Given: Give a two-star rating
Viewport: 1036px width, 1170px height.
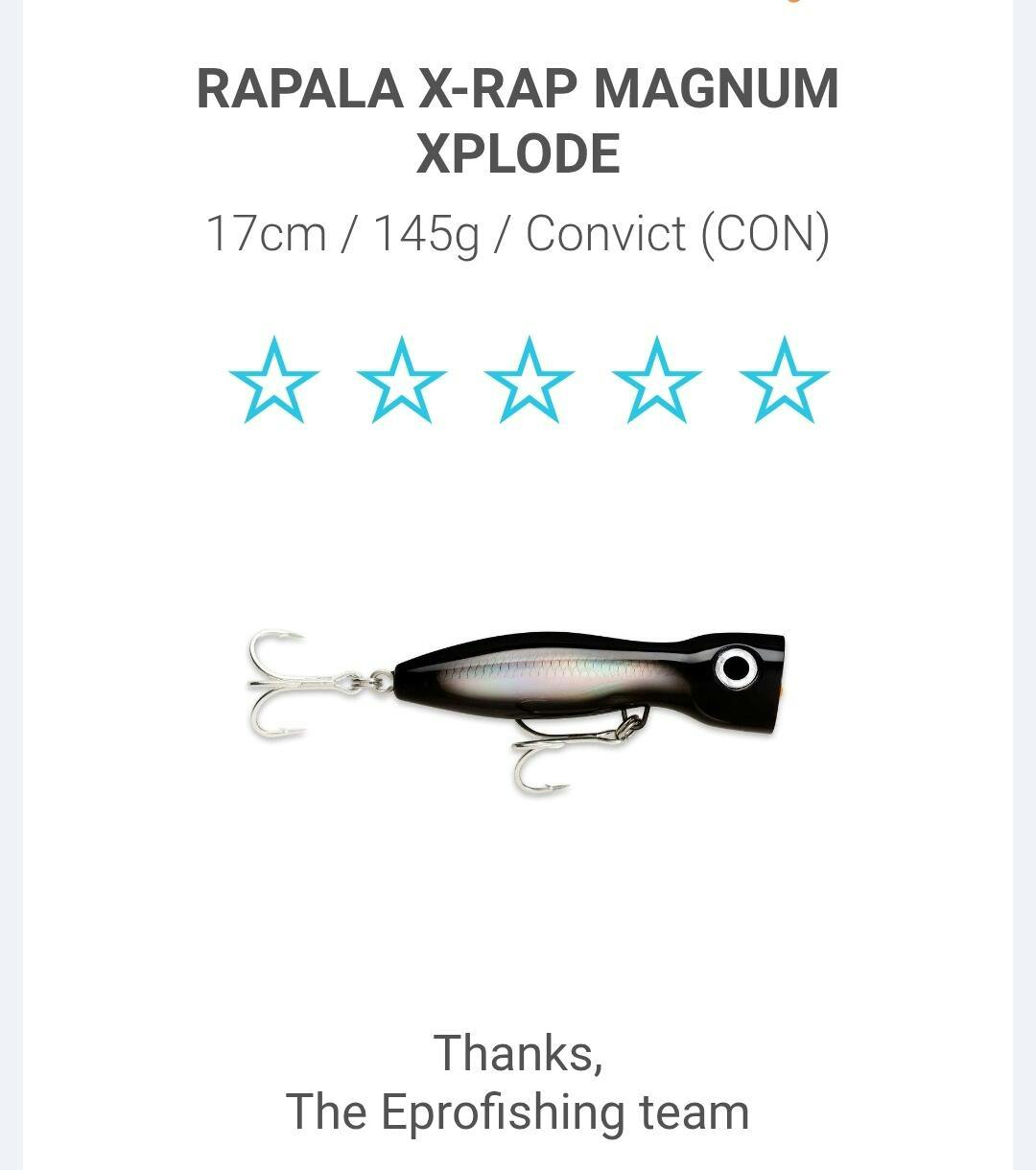Looking at the screenshot, I should click(402, 382).
